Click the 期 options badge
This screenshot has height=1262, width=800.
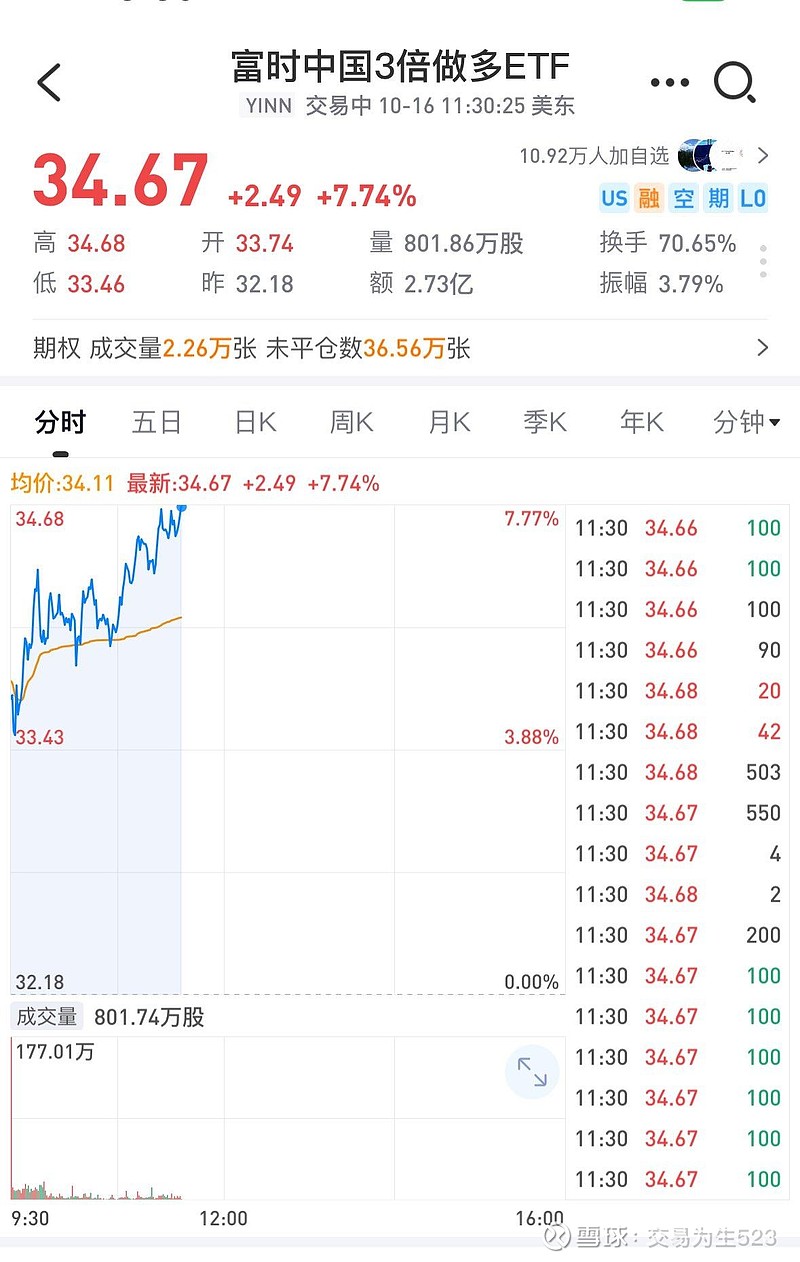pyautogui.click(x=717, y=199)
